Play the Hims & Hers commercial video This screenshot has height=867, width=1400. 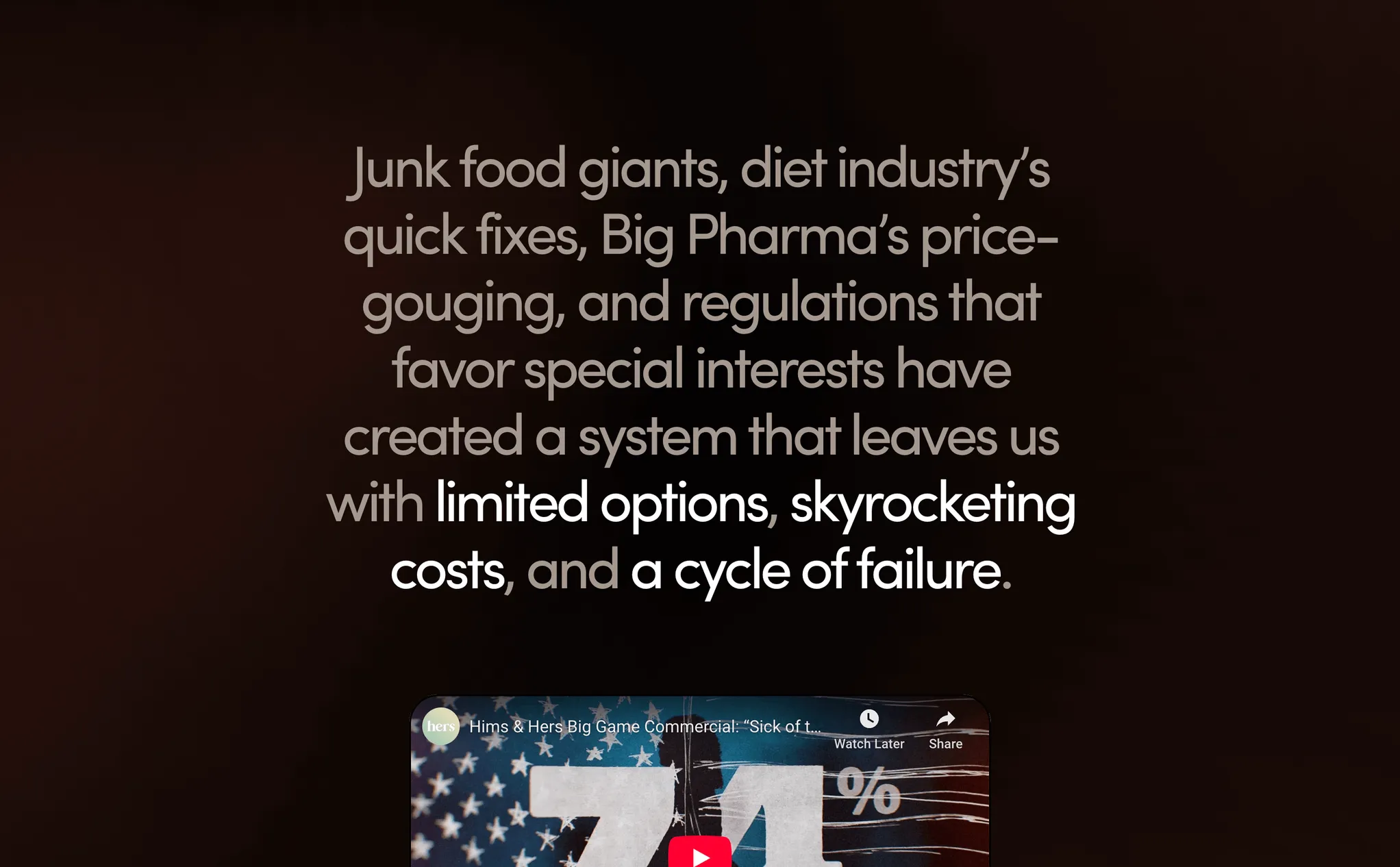point(700,853)
